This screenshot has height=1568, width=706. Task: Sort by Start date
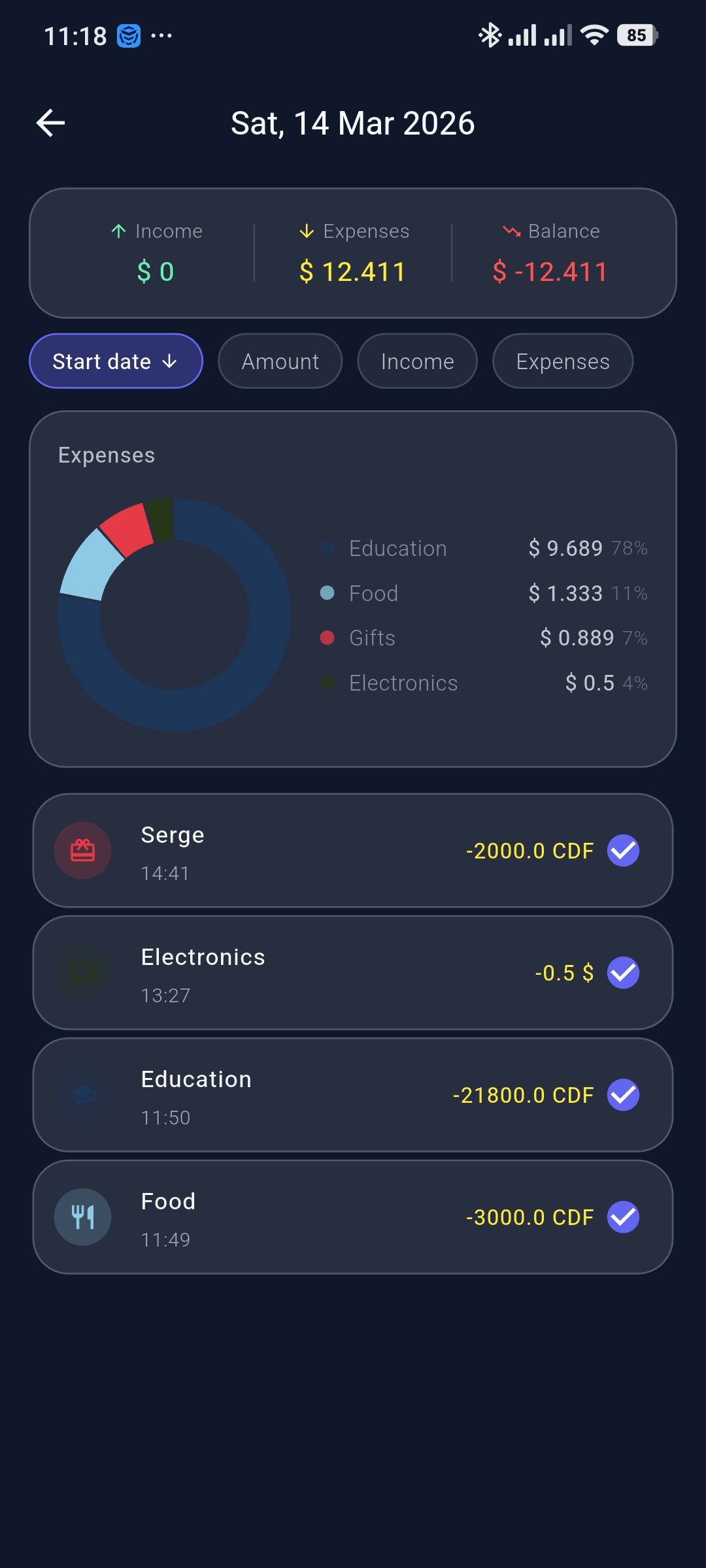click(116, 361)
